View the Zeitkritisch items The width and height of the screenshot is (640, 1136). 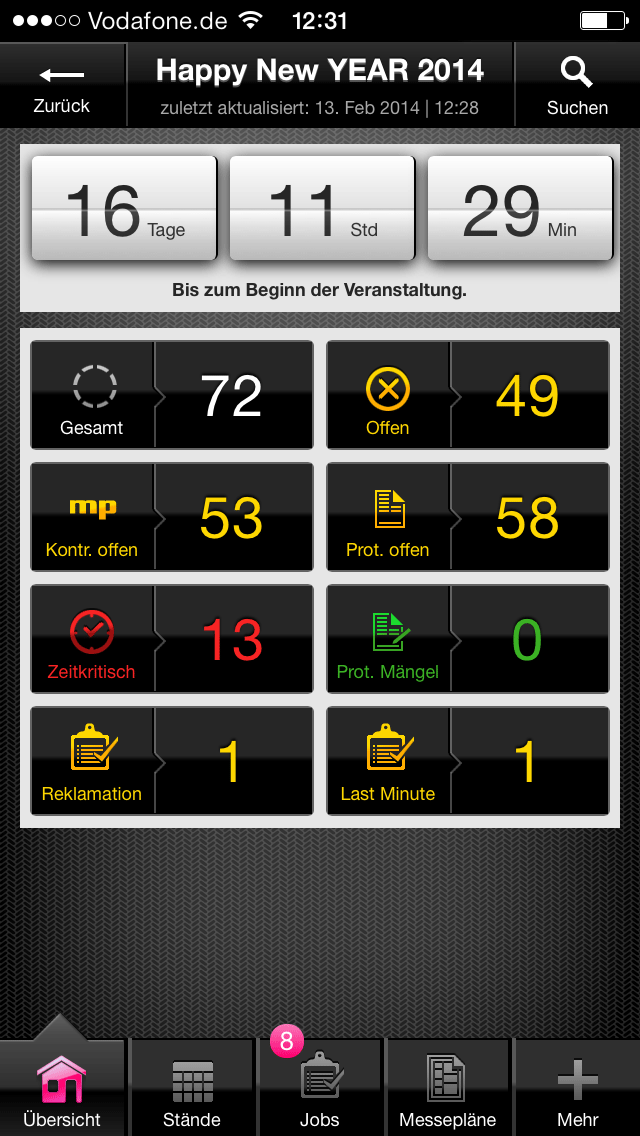[172, 639]
